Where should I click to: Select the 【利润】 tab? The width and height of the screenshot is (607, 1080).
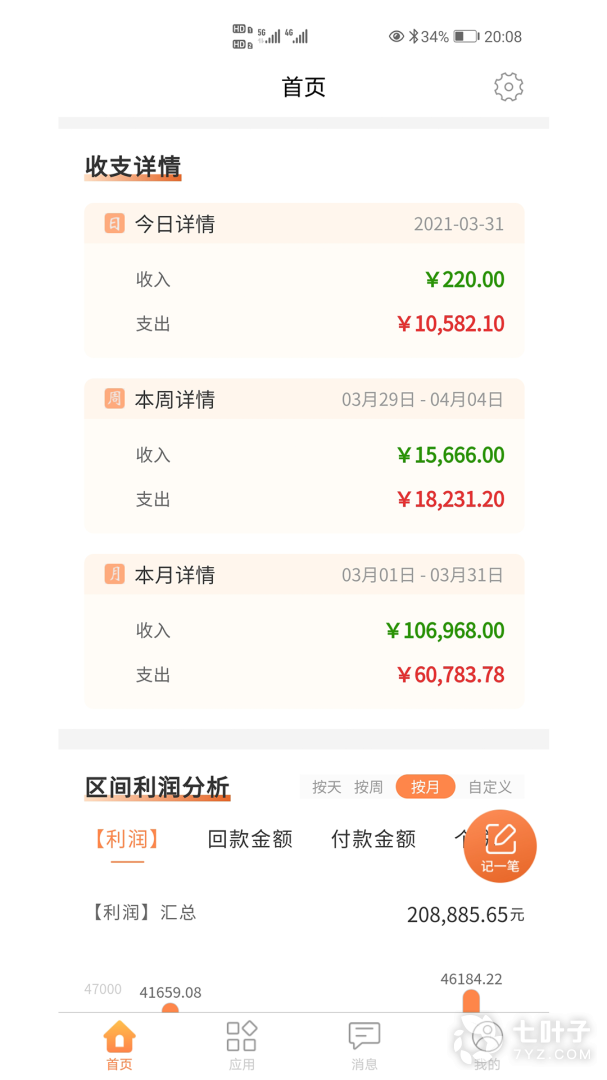tap(127, 839)
